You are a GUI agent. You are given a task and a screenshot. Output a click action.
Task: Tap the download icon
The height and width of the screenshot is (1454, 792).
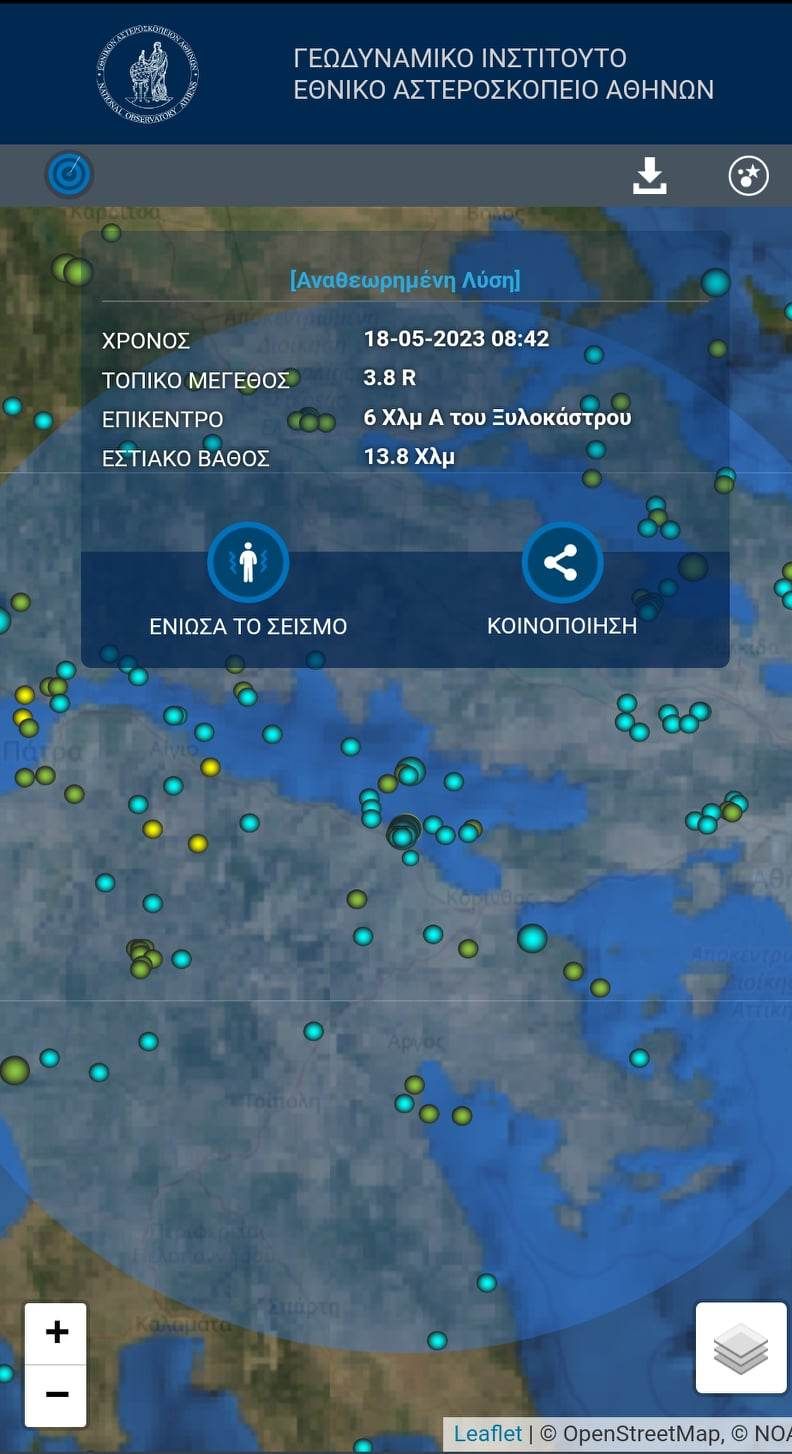tap(650, 176)
